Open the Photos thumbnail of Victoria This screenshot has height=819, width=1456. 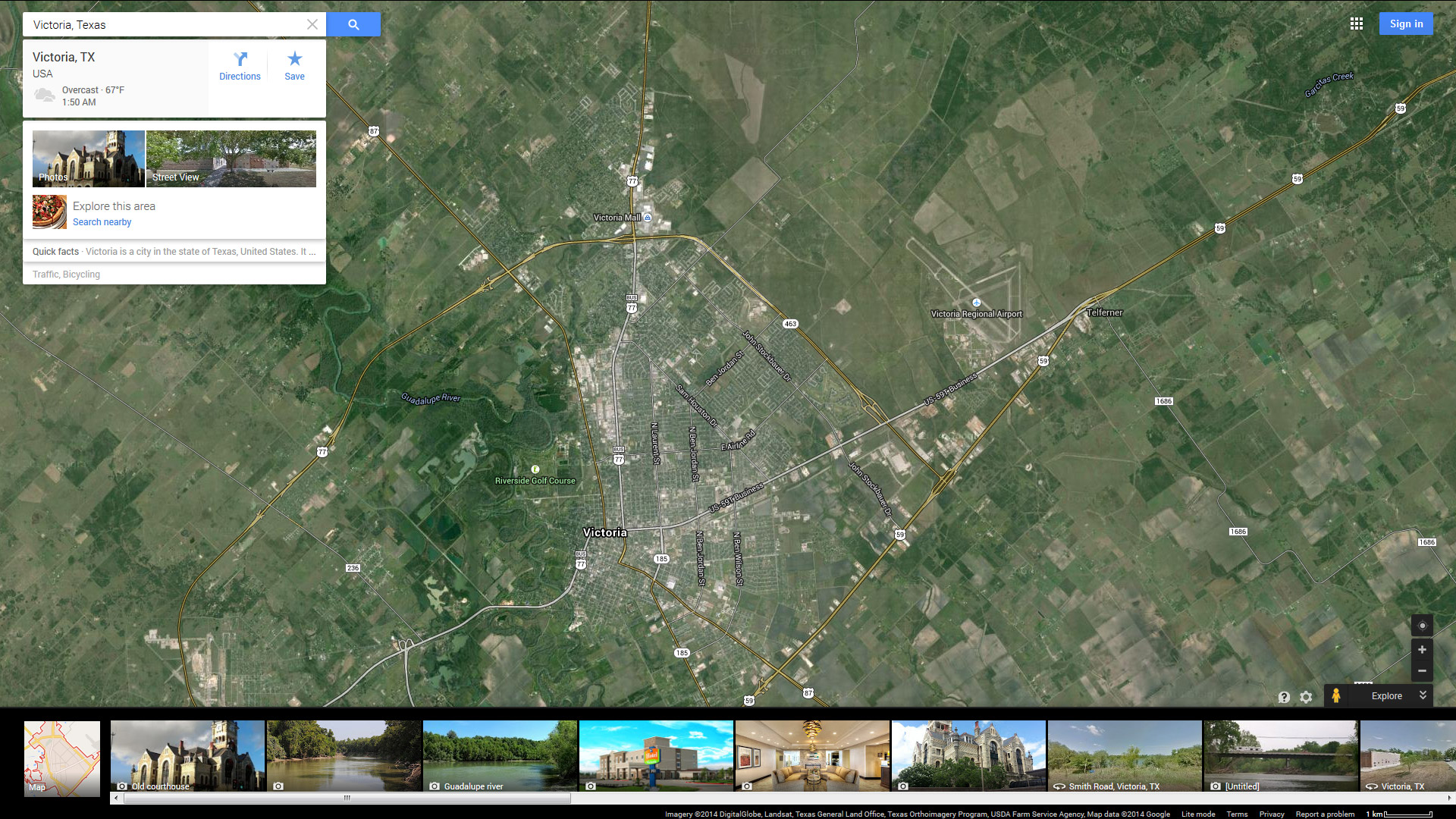point(88,158)
